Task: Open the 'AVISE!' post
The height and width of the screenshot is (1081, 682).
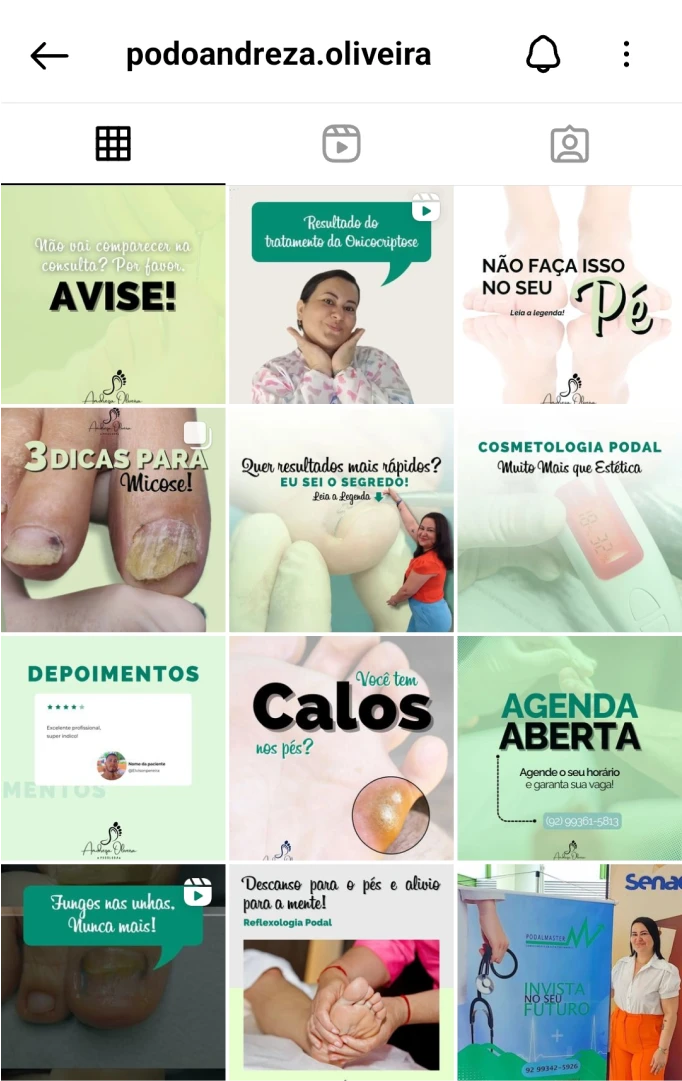Action: pyautogui.click(x=113, y=295)
